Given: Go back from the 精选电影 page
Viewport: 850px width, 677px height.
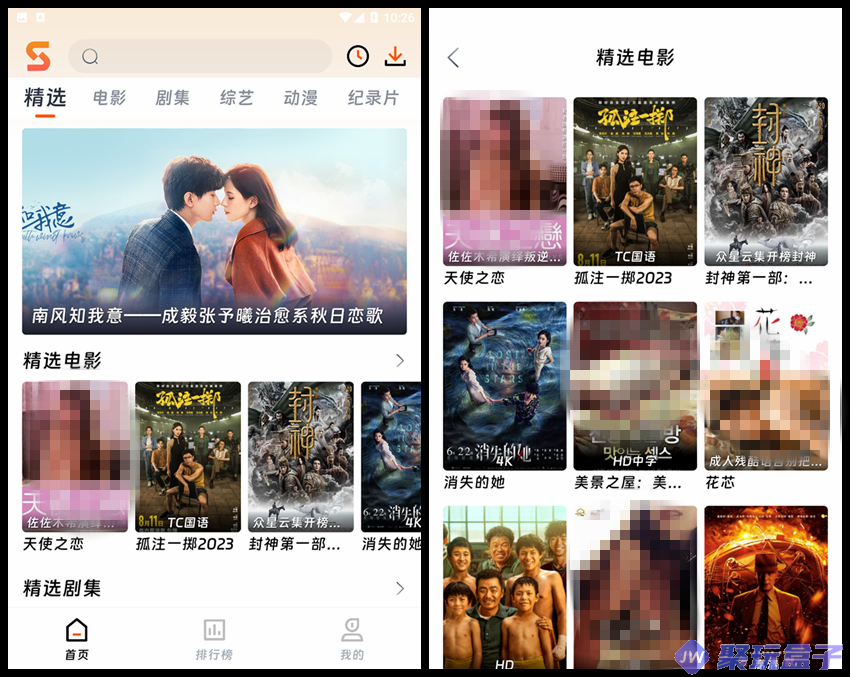Looking at the screenshot, I should pos(454,58).
